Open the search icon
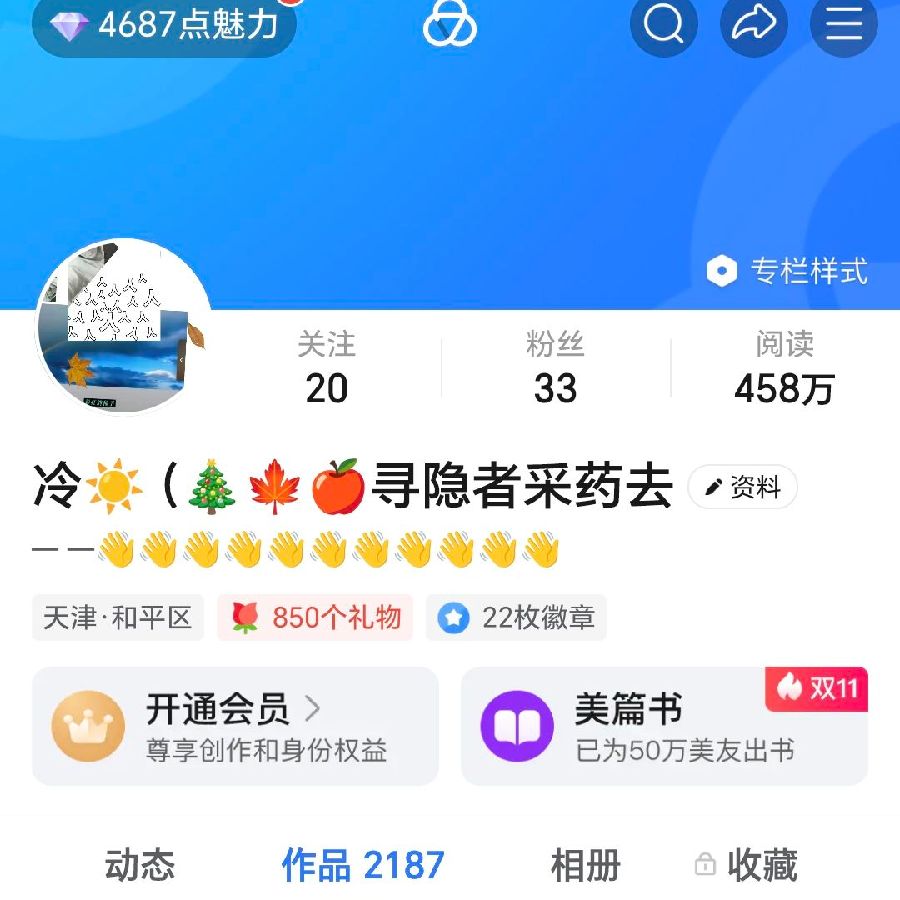The image size is (900, 900). [x=663, y=23]
